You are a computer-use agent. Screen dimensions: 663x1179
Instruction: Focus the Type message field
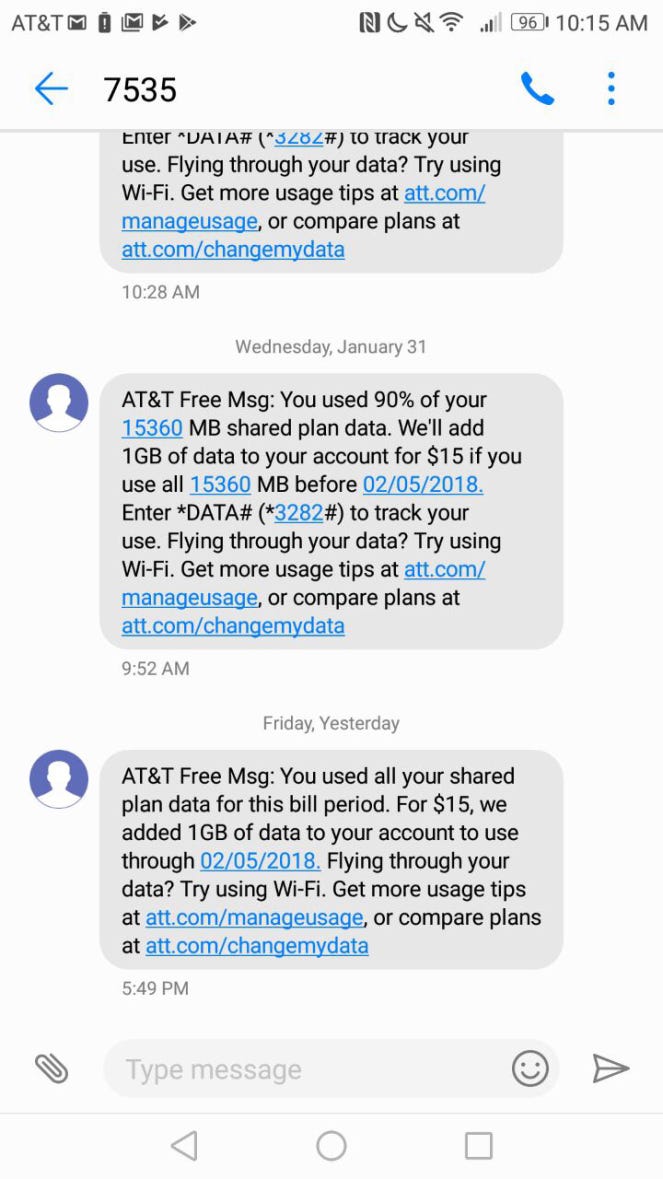click(x=300, y=1069)
